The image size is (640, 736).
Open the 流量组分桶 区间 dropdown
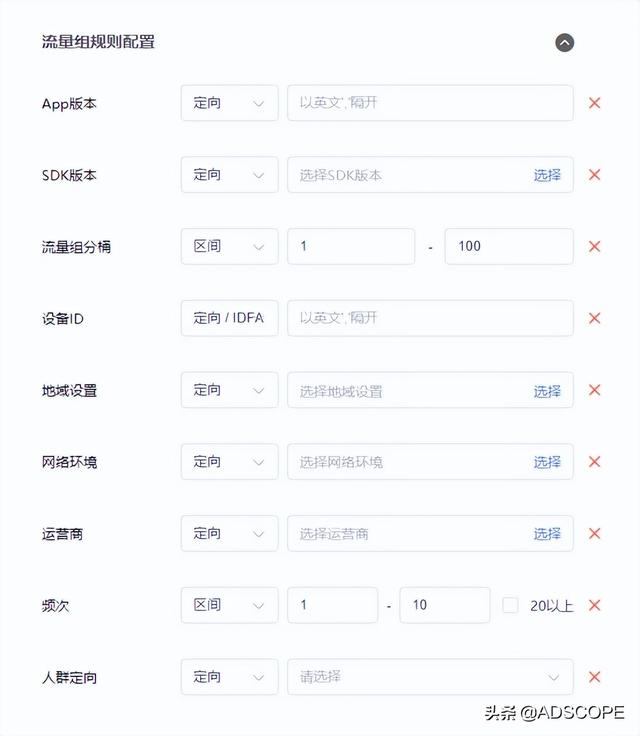[229, 246]
